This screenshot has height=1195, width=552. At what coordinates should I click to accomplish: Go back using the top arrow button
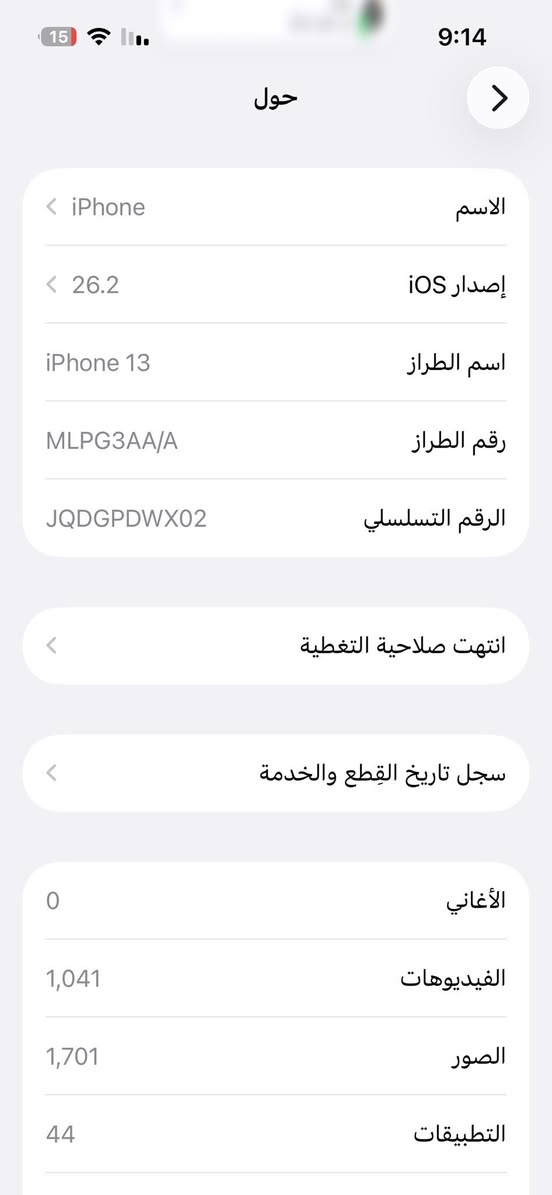[x=498, y=98]
